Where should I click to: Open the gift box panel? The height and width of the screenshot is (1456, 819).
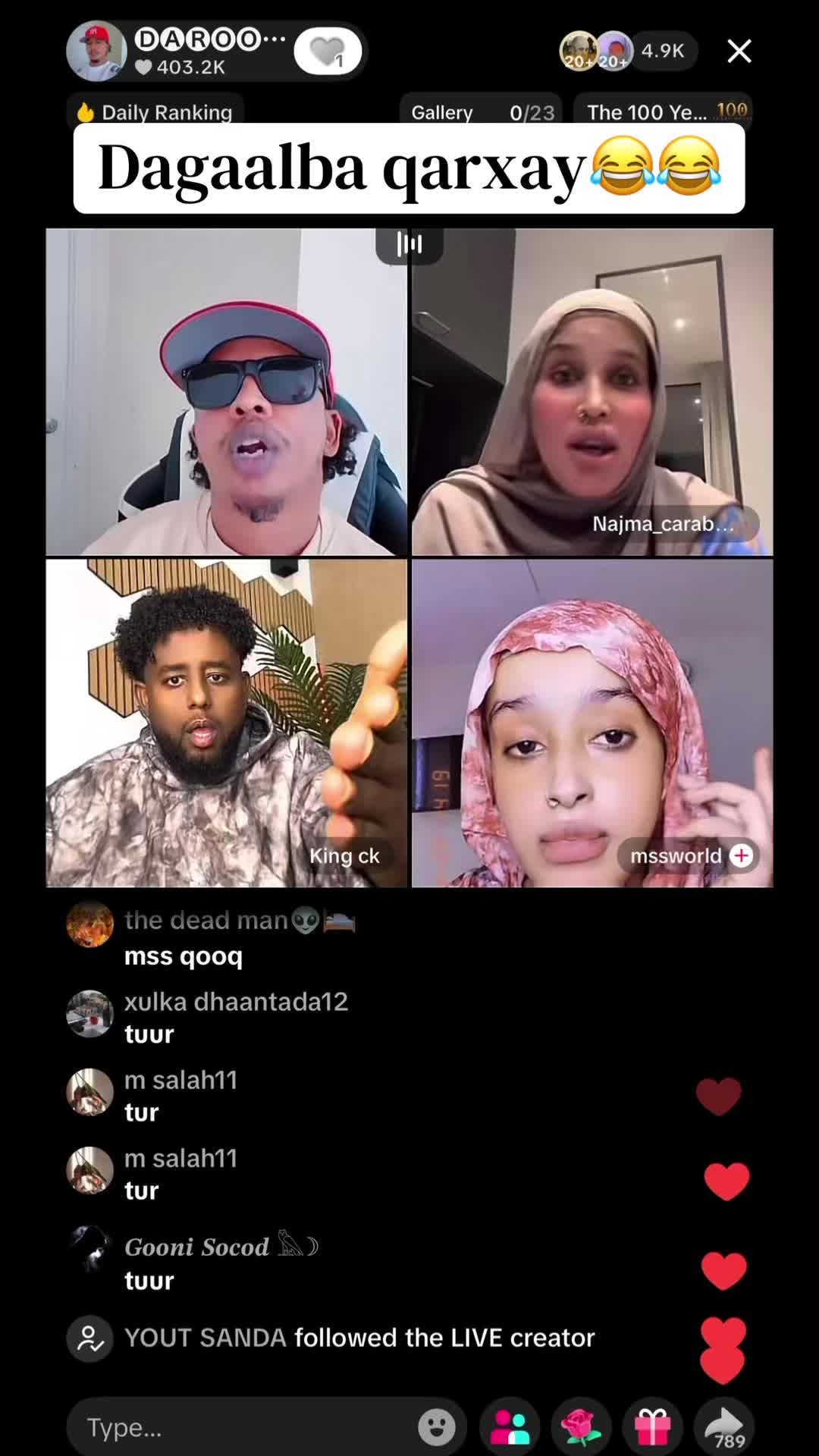pyautogui.click(x=653, y=1427)
